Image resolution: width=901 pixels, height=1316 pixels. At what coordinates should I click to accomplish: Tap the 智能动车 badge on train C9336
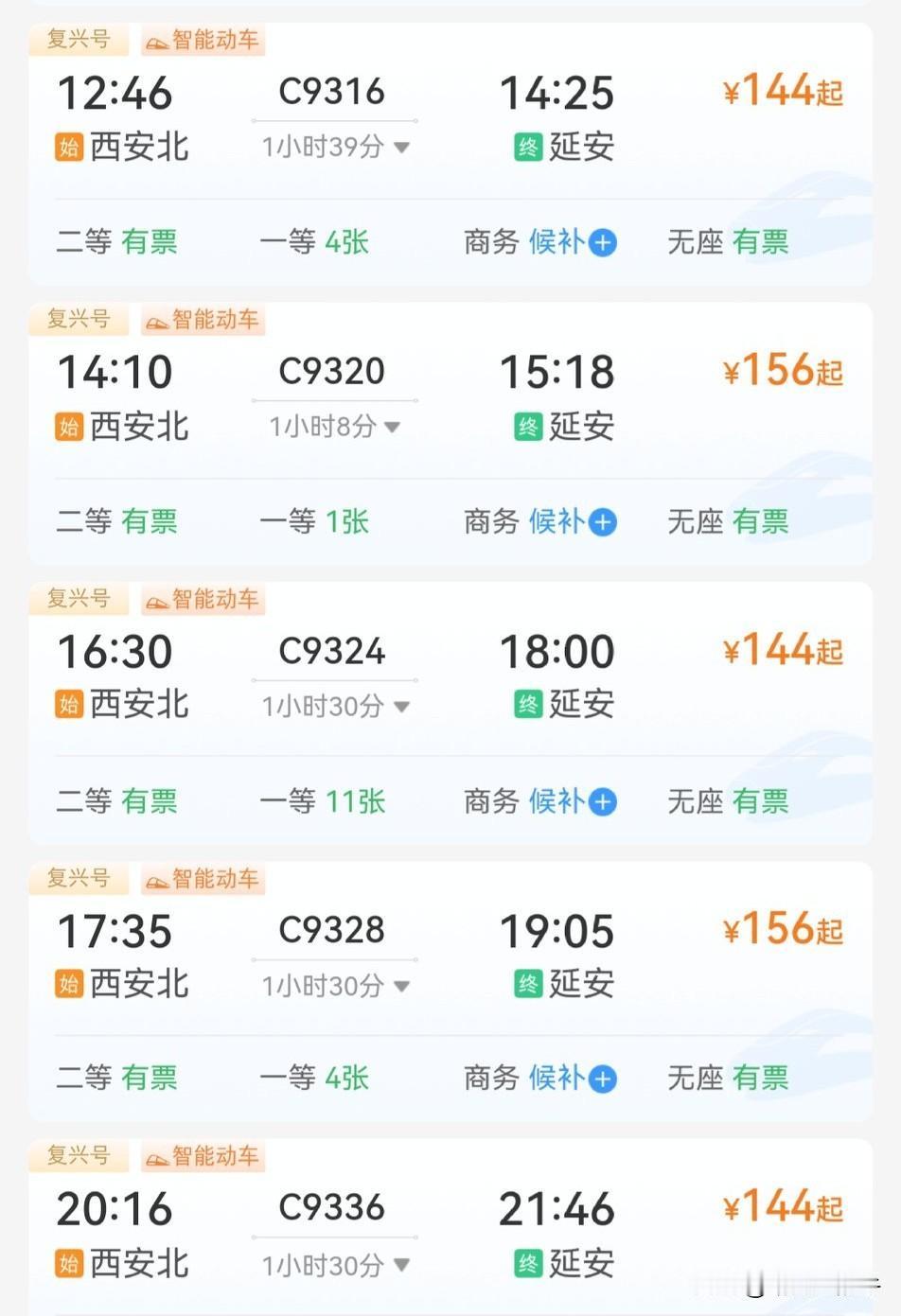(203, 1156)
